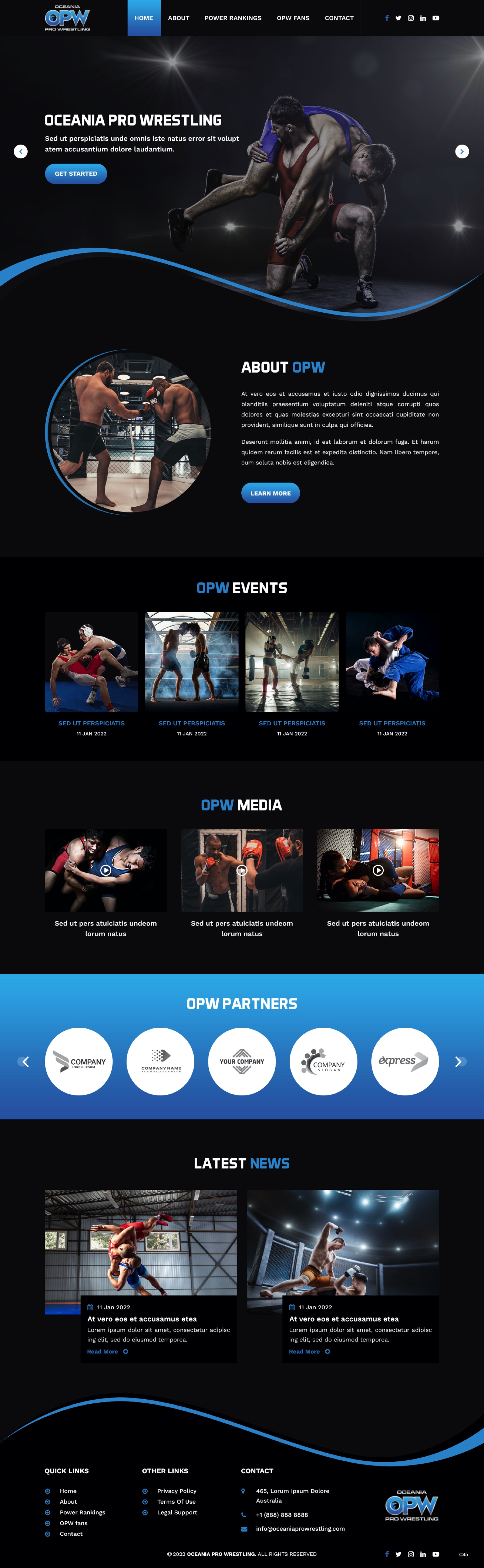Open Privacy Policy in the footer
Image resolution: width=484 pixels, height=1568 pixels.
click(x=176, y=1491)
